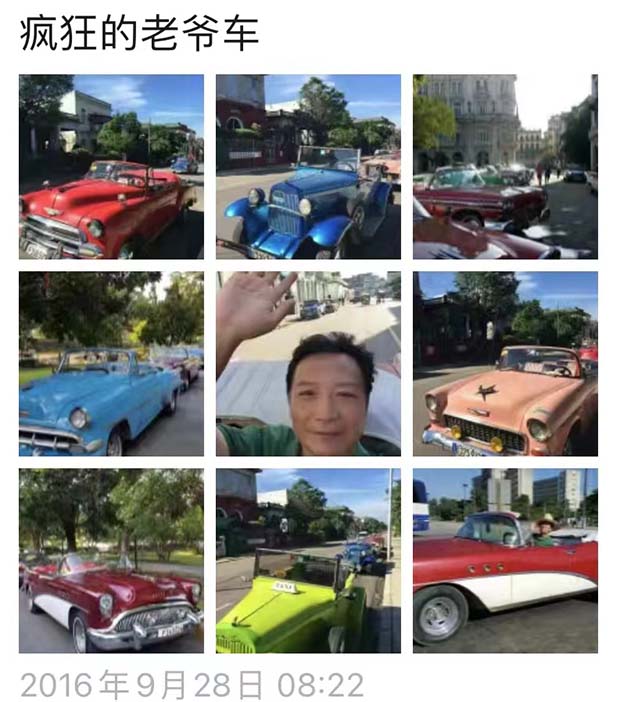
Task: Enlarge the lime green taxi car photo
Action: click(308, 561)
